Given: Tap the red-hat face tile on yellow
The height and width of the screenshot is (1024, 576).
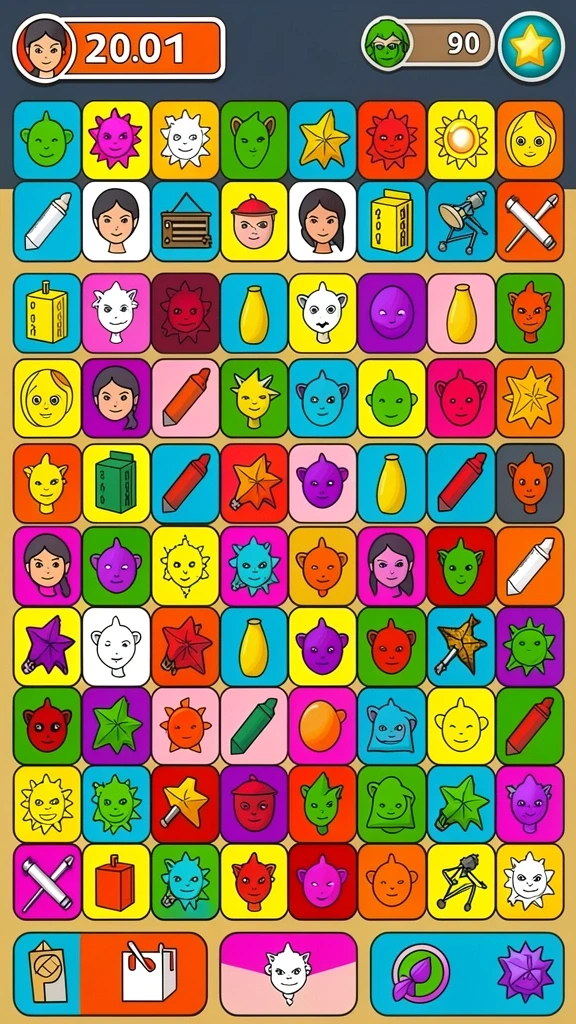Looking at the screenshot, I should (x=255, y=221).
